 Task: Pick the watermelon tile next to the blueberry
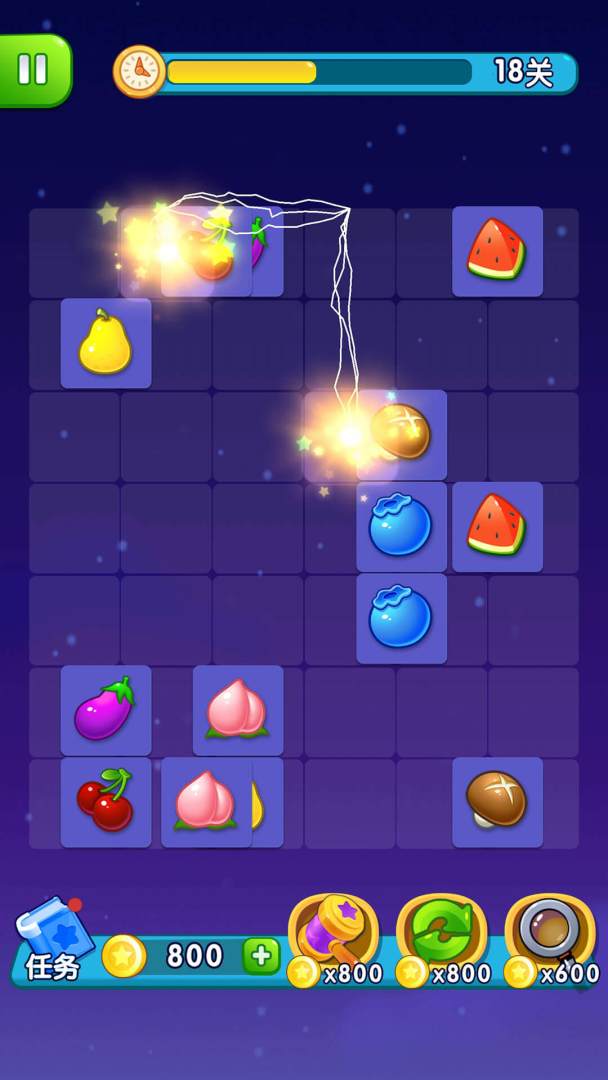pos(497,527)
